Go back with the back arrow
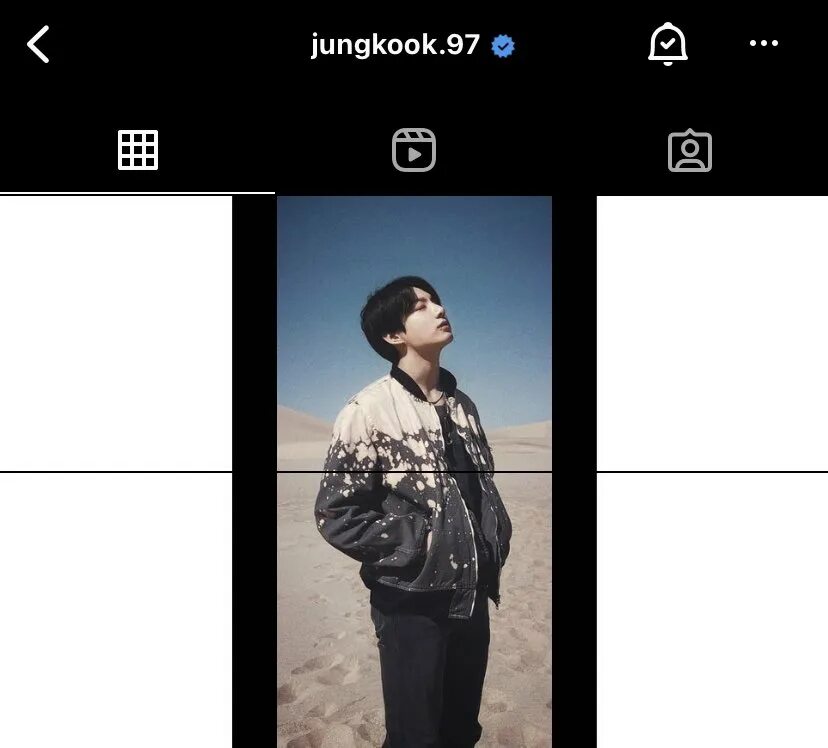828x748 pixels. click(x=39, y=45)
